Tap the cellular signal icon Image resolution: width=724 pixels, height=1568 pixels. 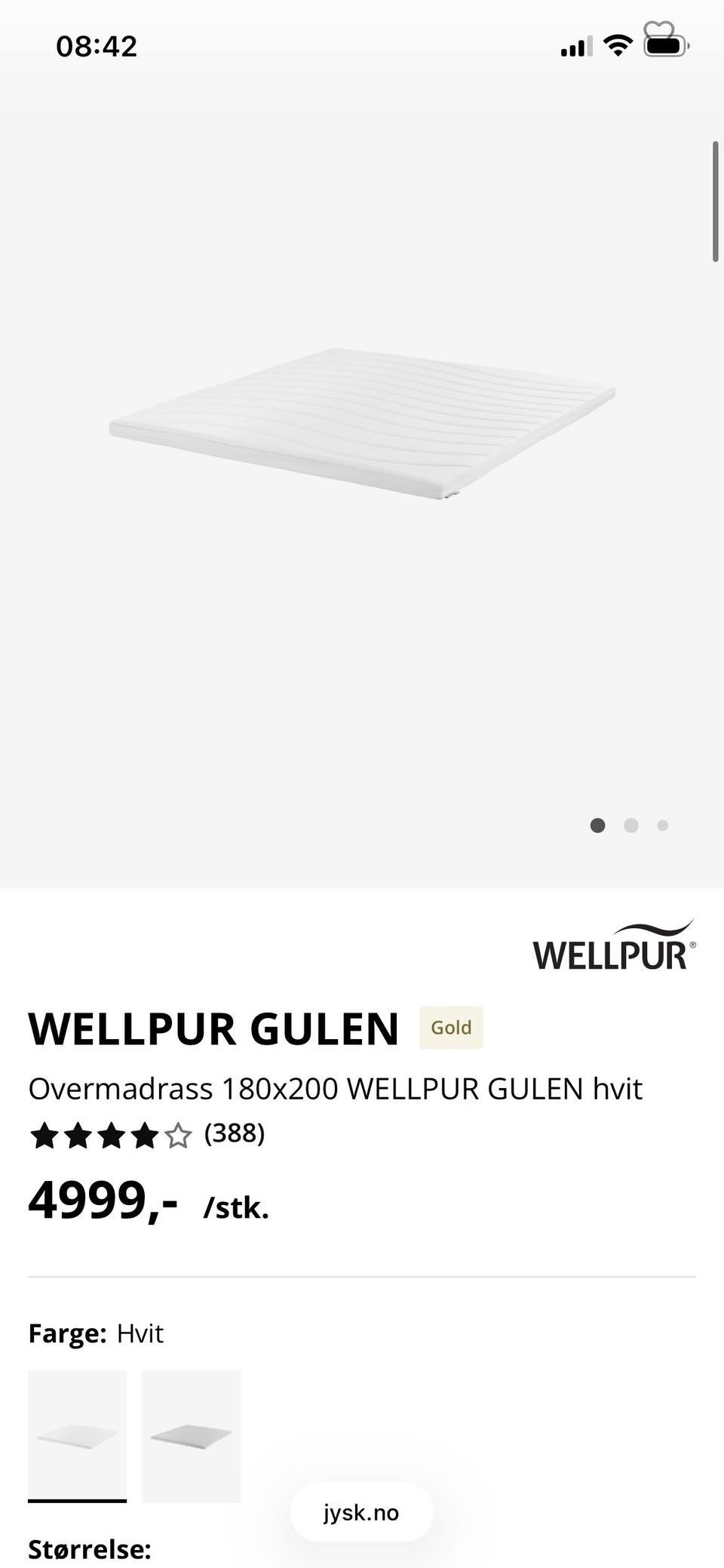tap(575, 47)
